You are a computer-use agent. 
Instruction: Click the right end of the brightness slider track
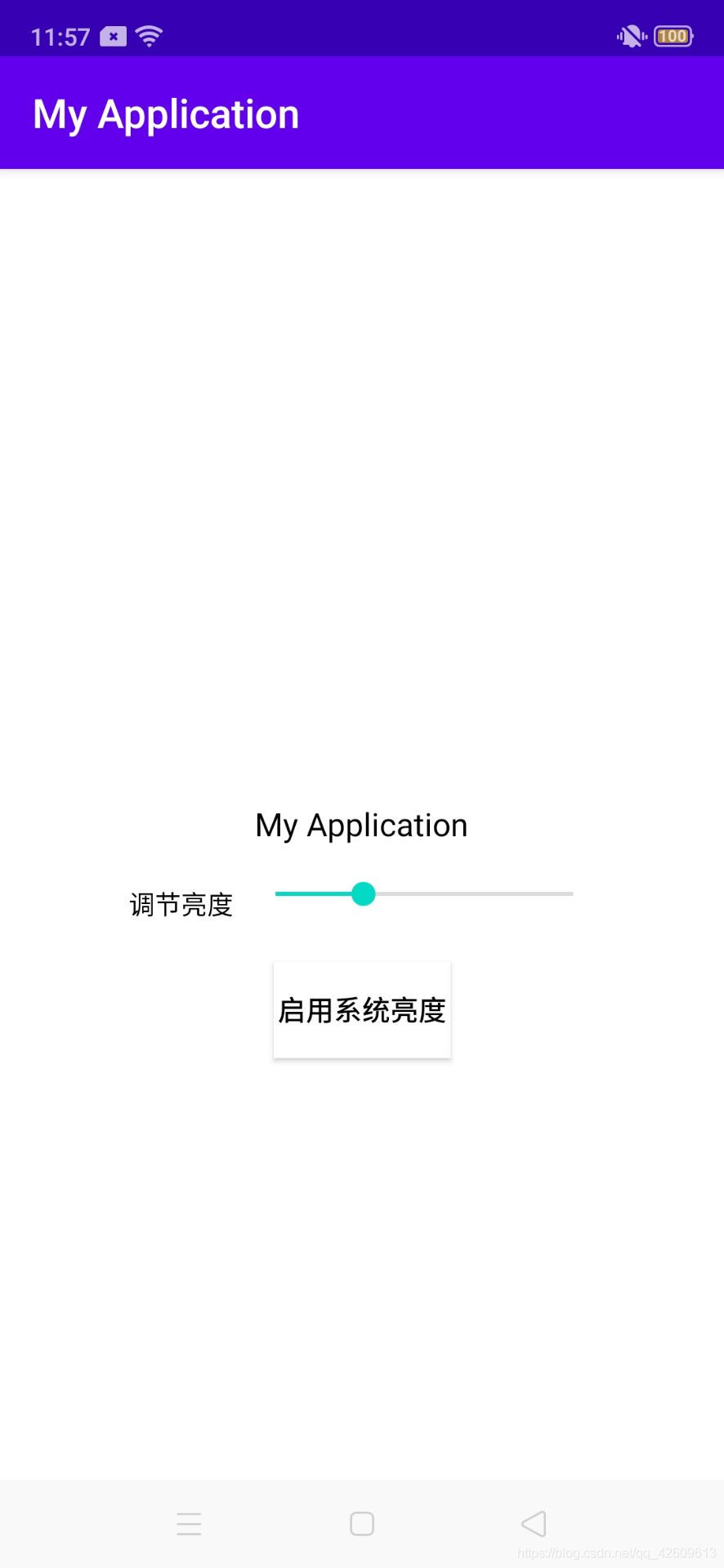[568, 894]
